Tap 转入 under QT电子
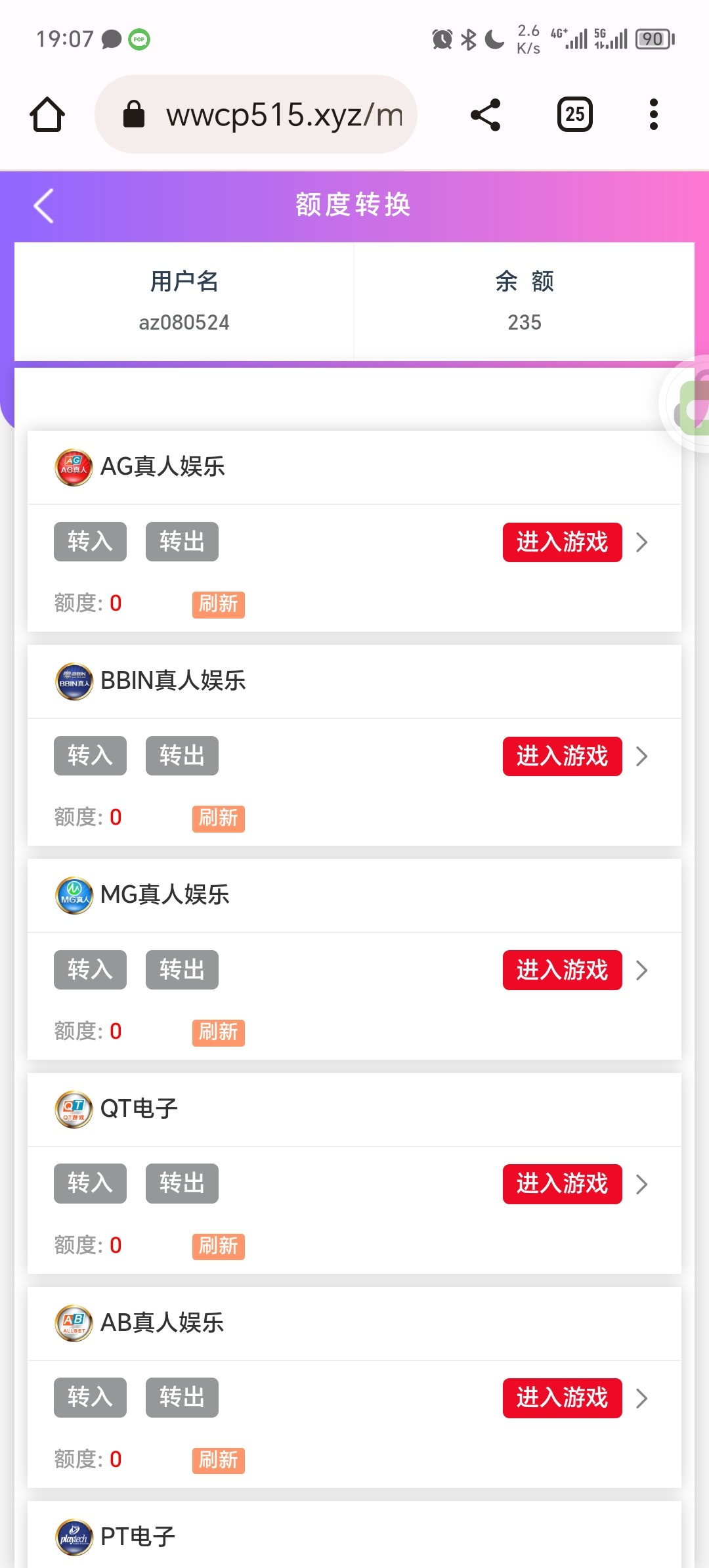The height and width of the screenshot is (1568, 709). click(x=90, y=1184)
